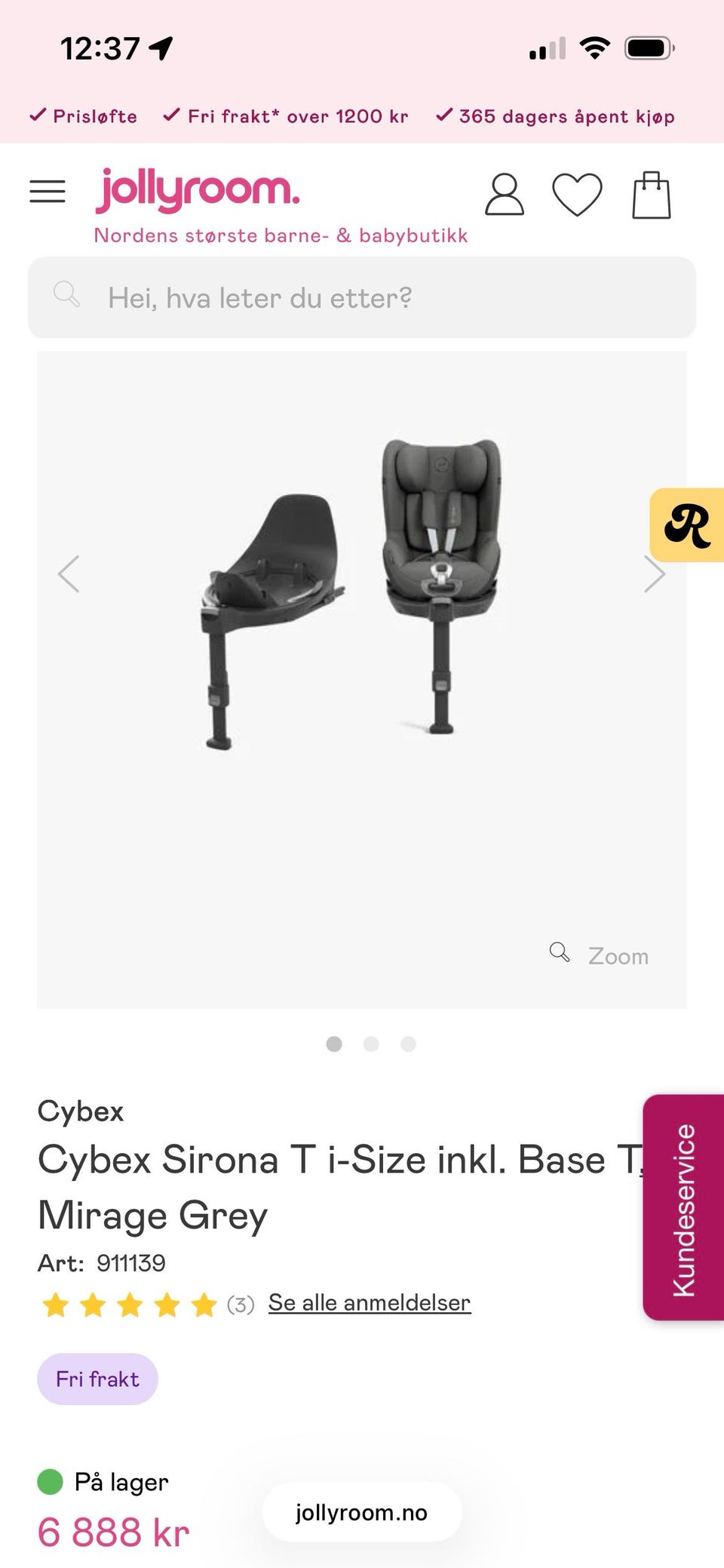The width and height of the screenshot is (724, 1568).
Task: Read all reviews via "Se alle anmeldelser"
Action: [x=370, y=1303]
